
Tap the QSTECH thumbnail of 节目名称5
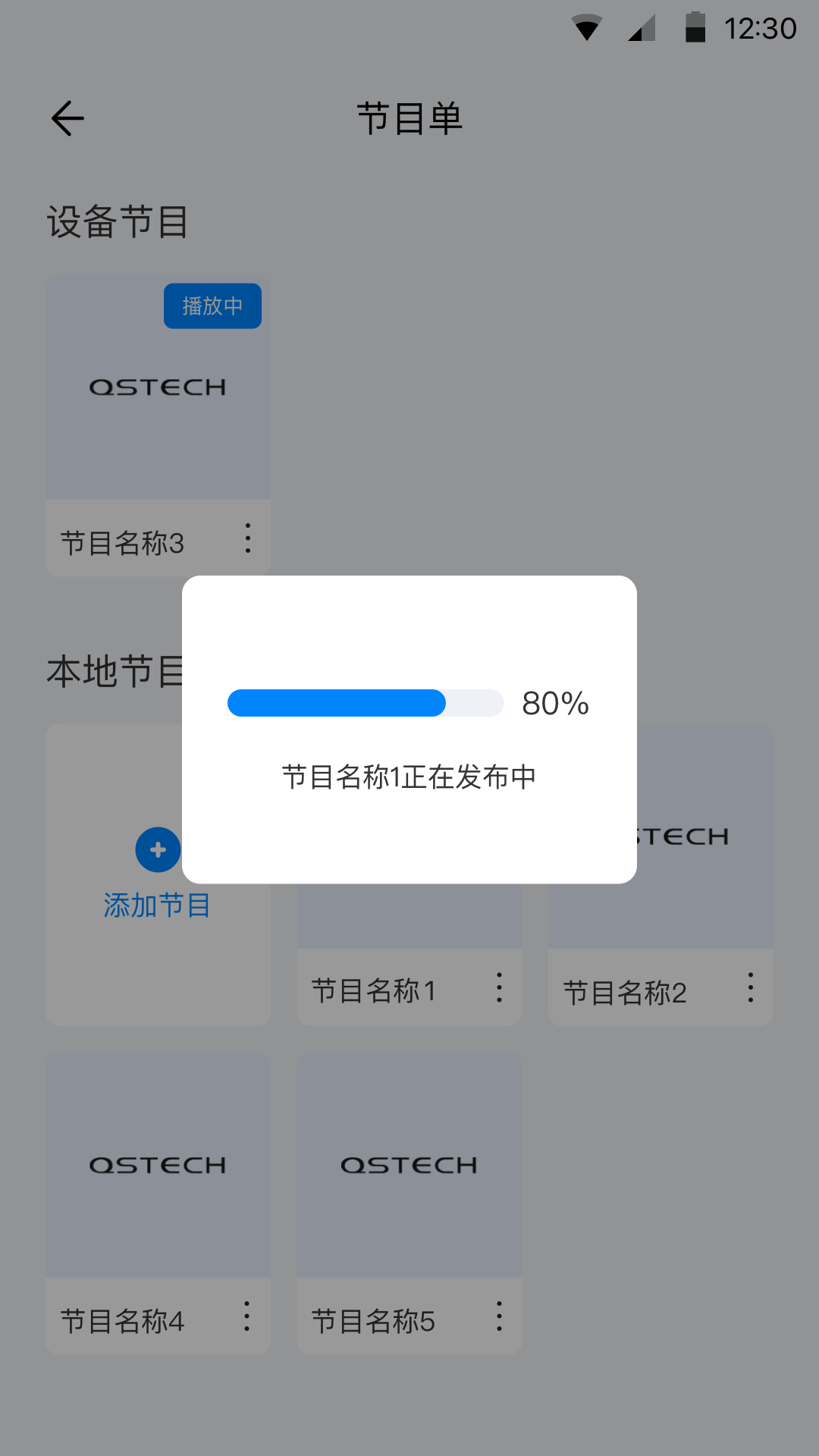[x=409, y=1166]
